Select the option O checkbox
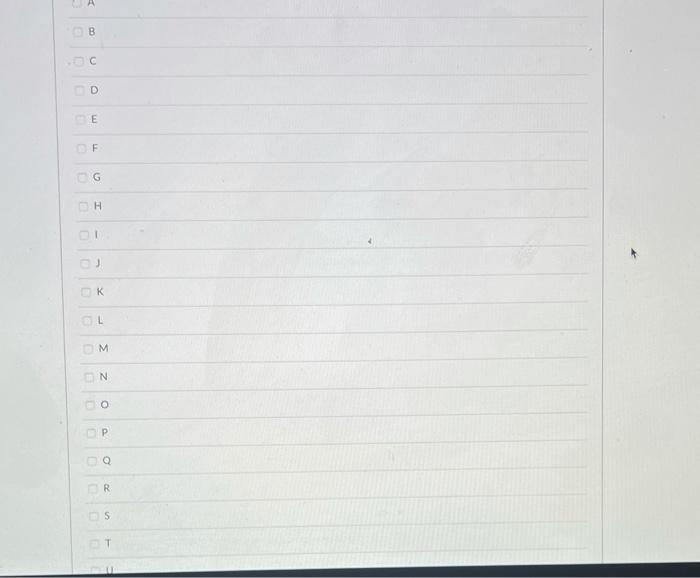Screen dimensions: 700x578 click(x=88, y=405)
